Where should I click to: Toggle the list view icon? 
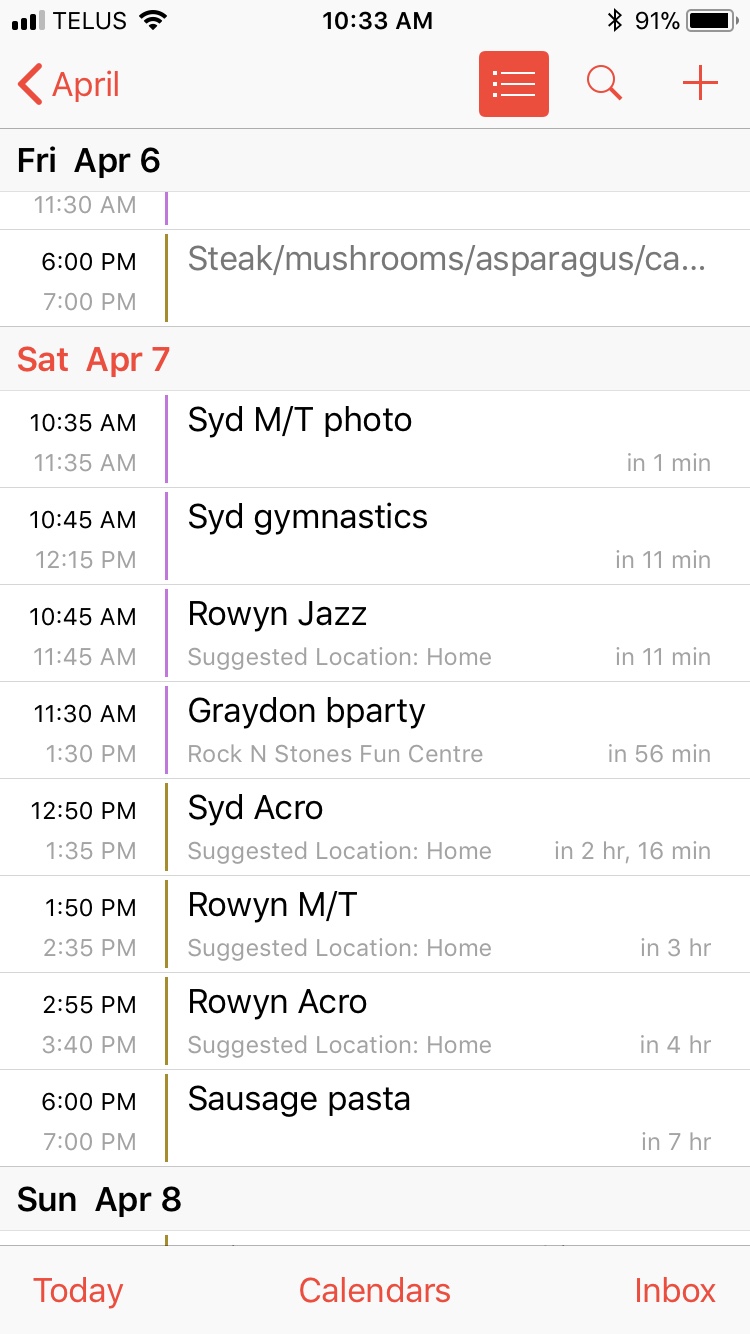click(514, 84)
